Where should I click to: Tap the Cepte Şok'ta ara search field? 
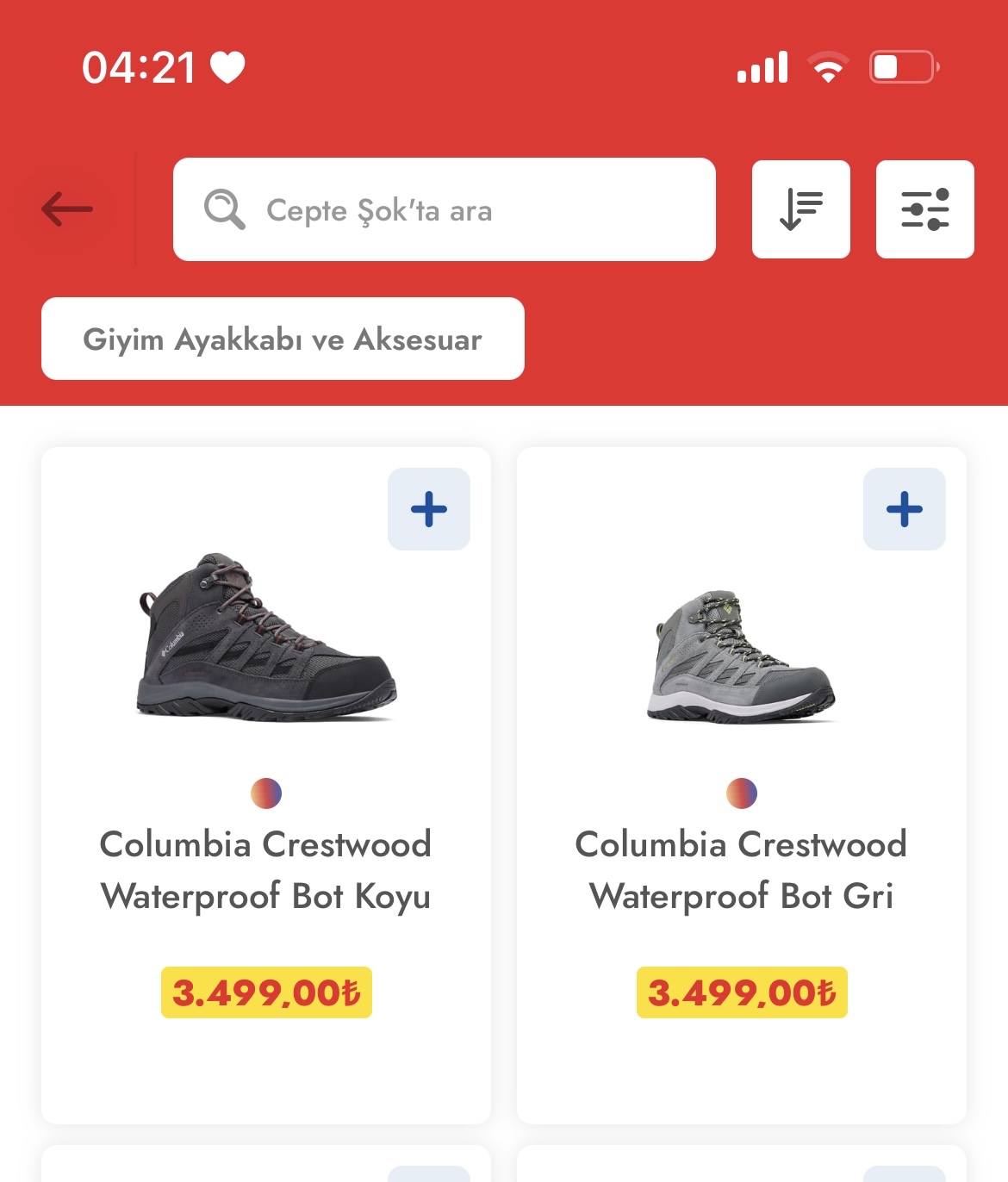(444, 209)
